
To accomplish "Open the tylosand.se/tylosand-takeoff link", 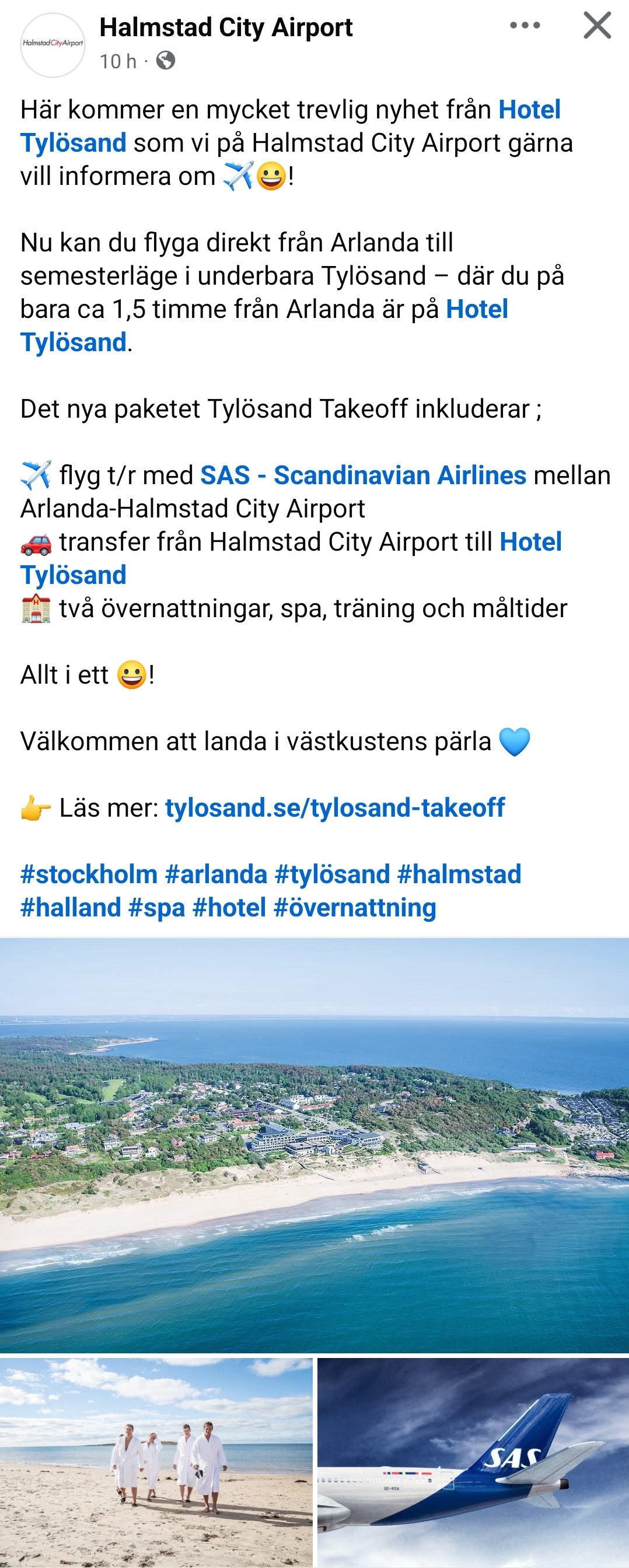I will point(335,808).
